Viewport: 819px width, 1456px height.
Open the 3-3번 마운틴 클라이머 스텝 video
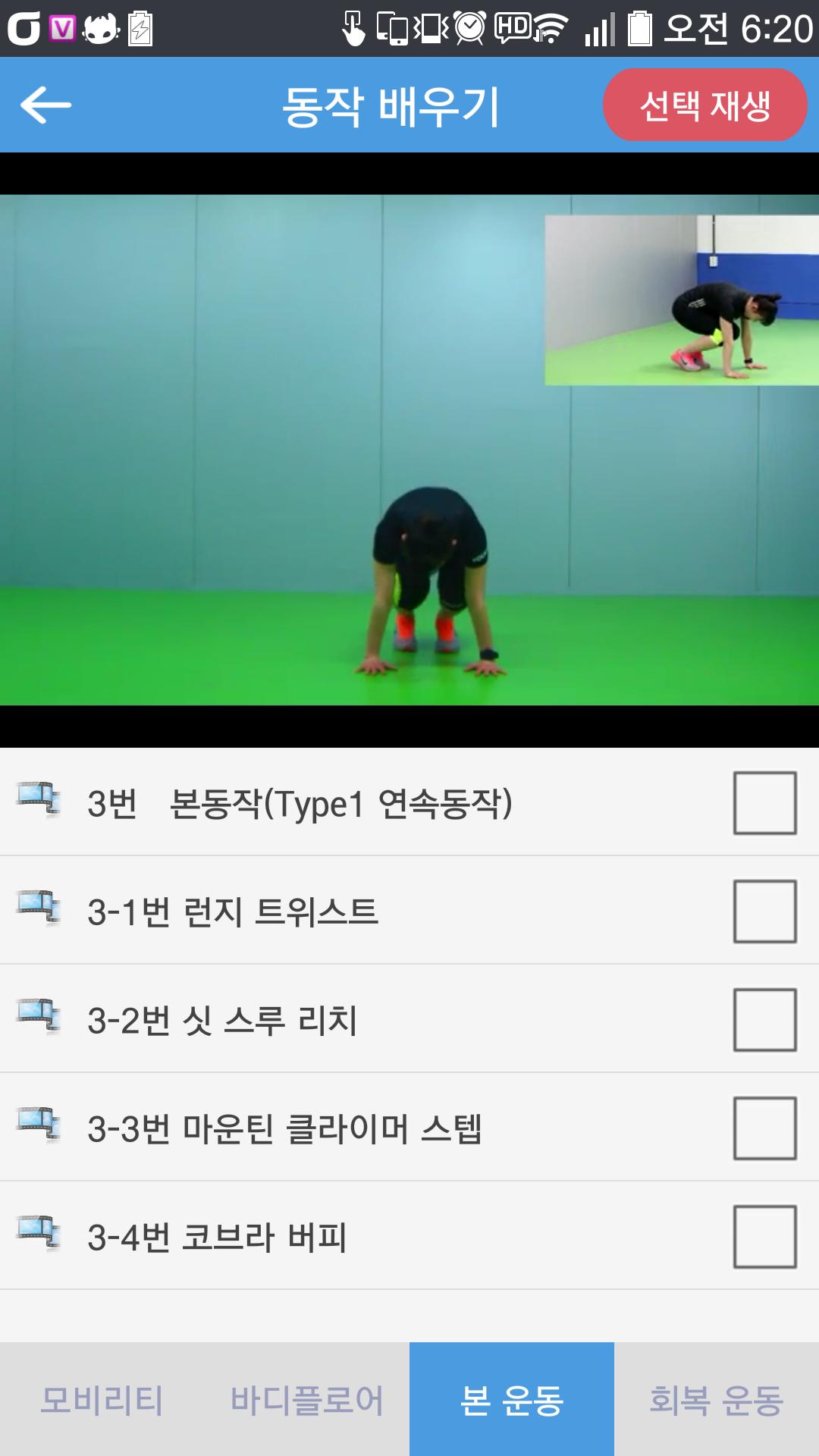pyautogui.click(x=284, y=1128)
